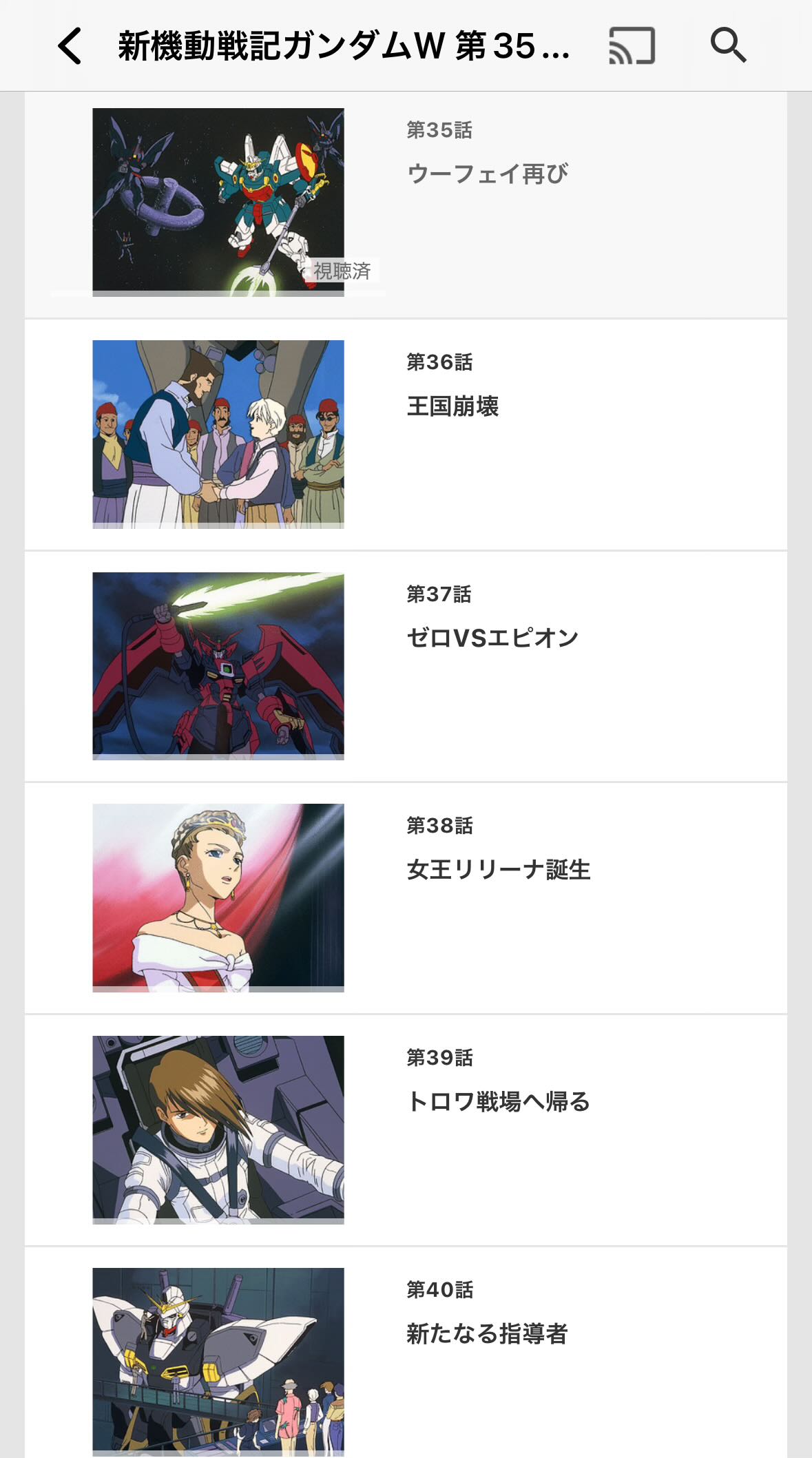812x1458 pixels.
Task: Open episode 第36話 王国崩壊
Action: tap(218, 434)
